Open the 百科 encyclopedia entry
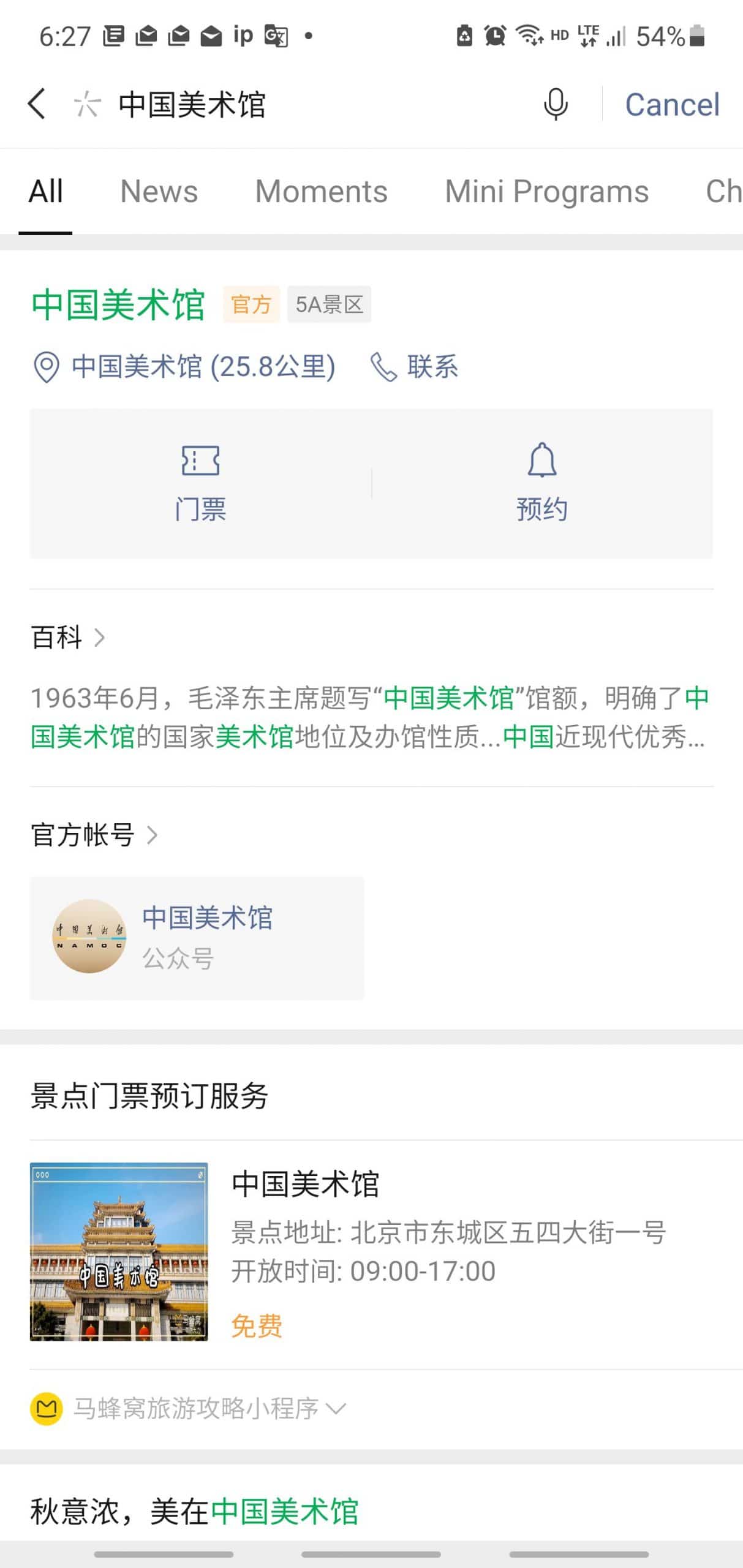 pyautogui.click(x=67, y=638)
